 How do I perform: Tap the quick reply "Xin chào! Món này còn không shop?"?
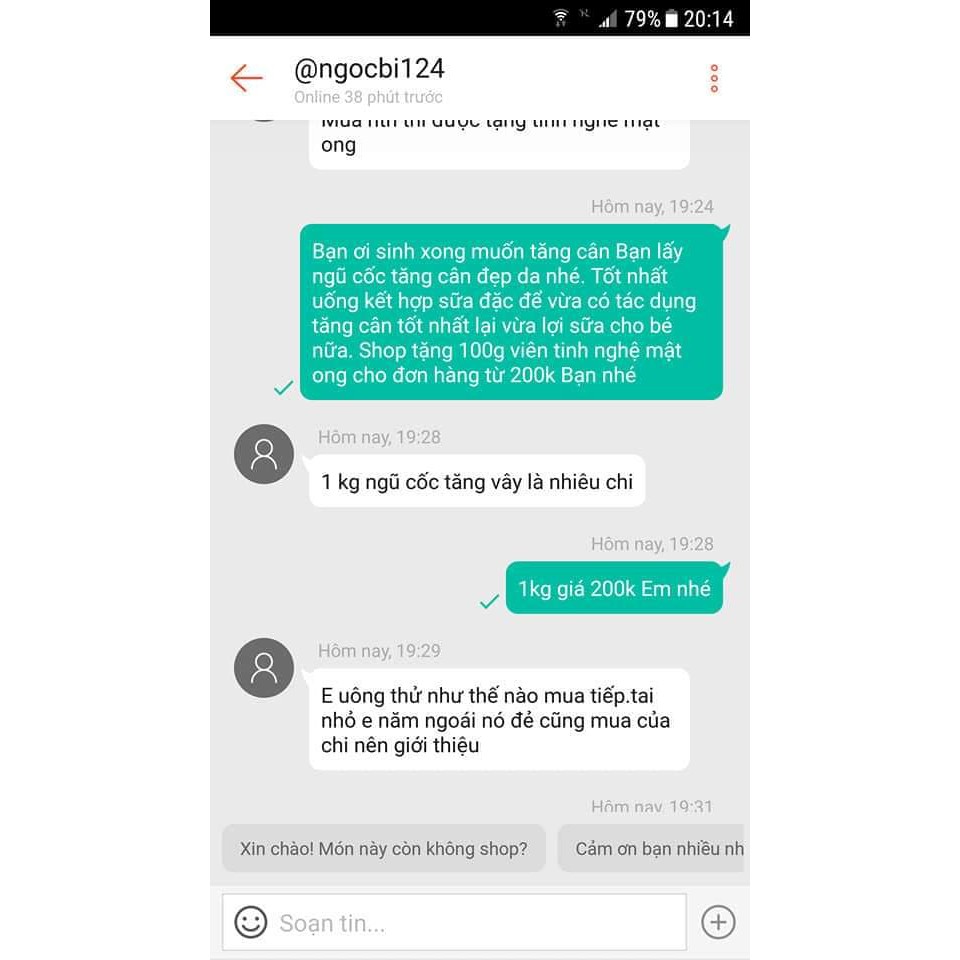point(383,849)
